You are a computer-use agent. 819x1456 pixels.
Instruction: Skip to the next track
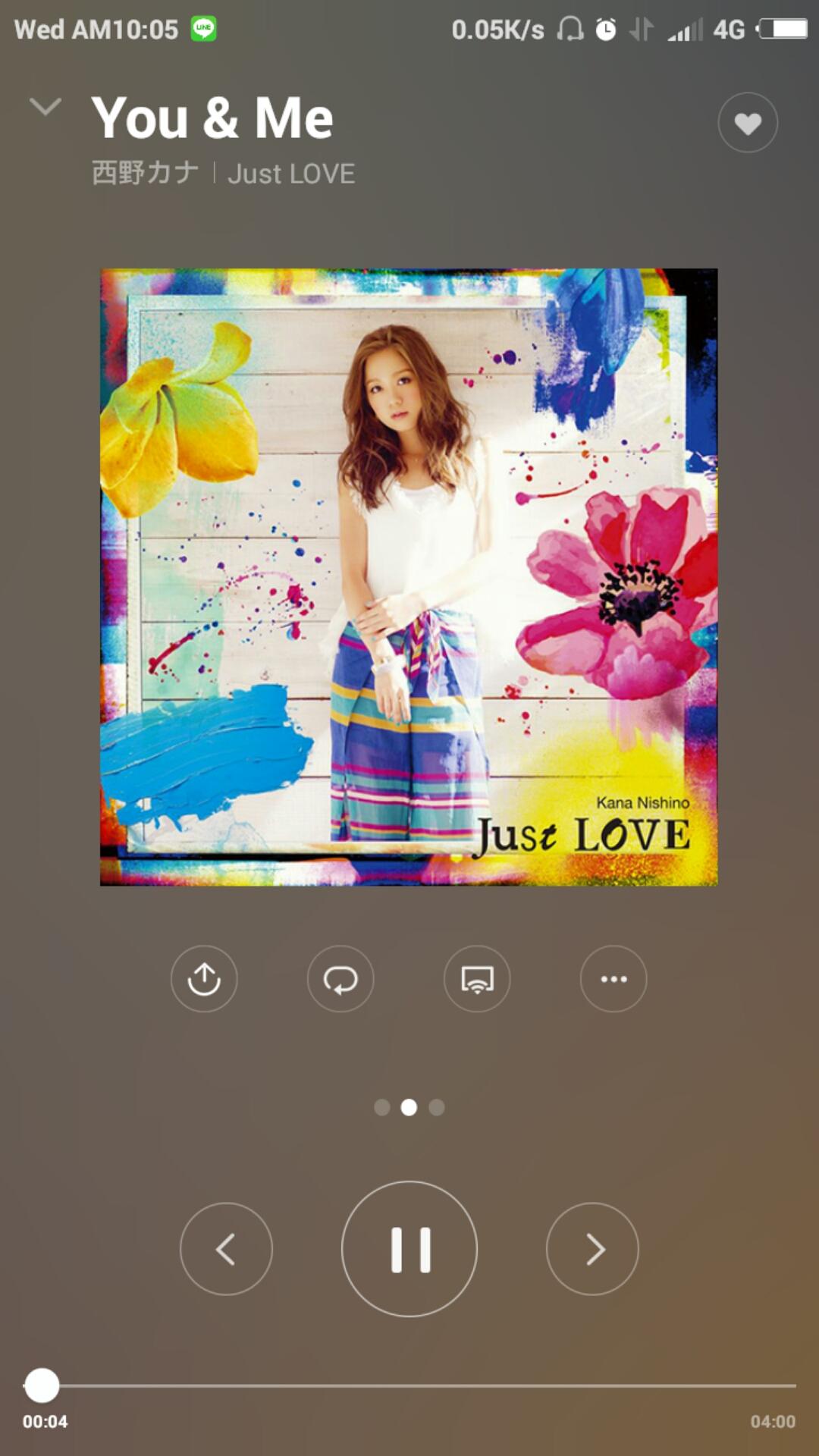point(592,1249)
